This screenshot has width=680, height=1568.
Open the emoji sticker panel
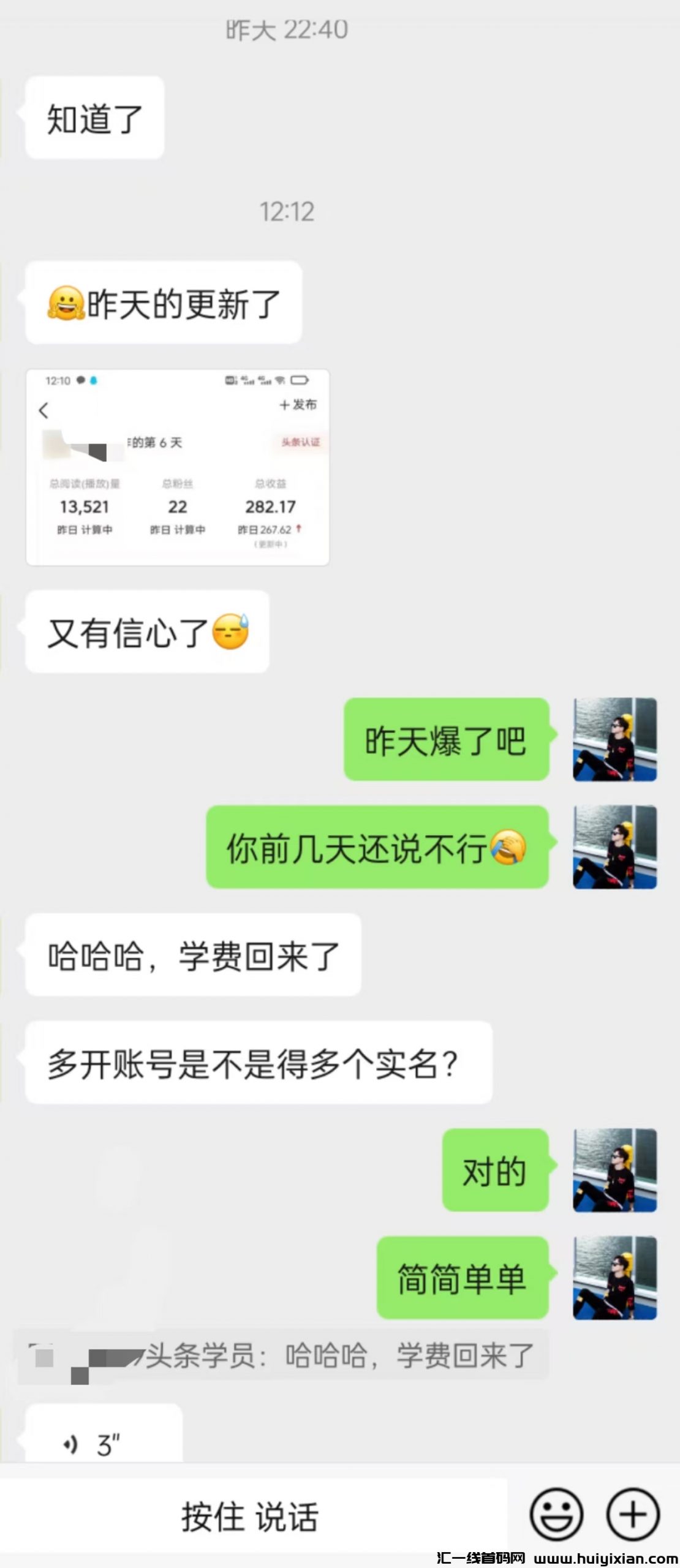(556, 1515)
